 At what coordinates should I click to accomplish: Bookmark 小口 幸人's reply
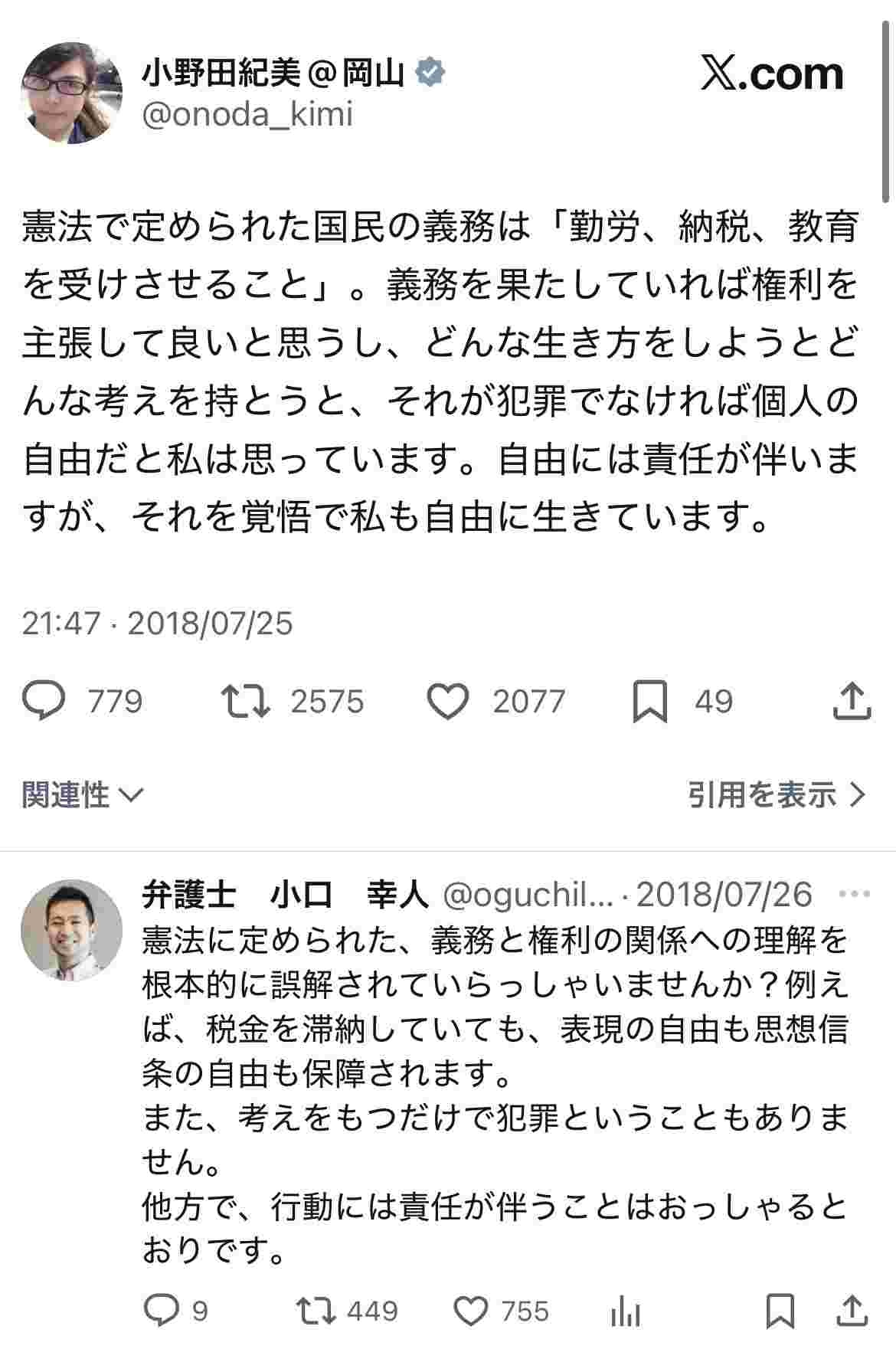[780, 1311]
